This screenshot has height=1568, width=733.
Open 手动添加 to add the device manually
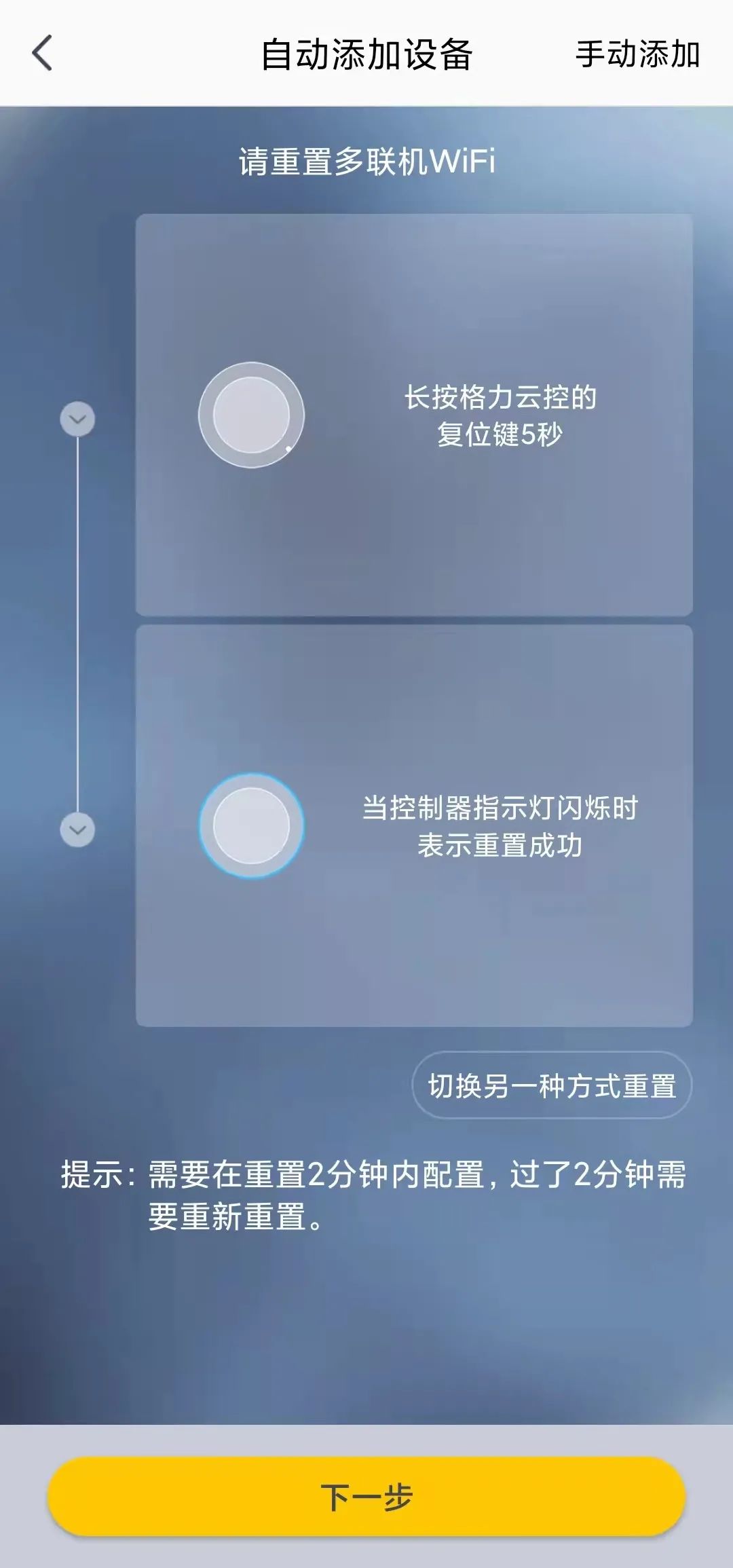(x=637, y=54)
